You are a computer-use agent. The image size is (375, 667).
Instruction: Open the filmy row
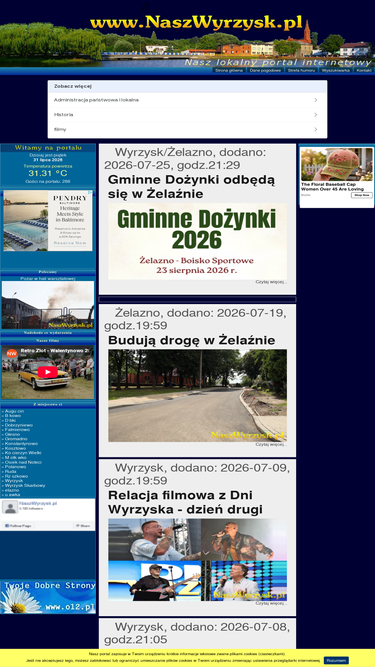coord(187,129)
